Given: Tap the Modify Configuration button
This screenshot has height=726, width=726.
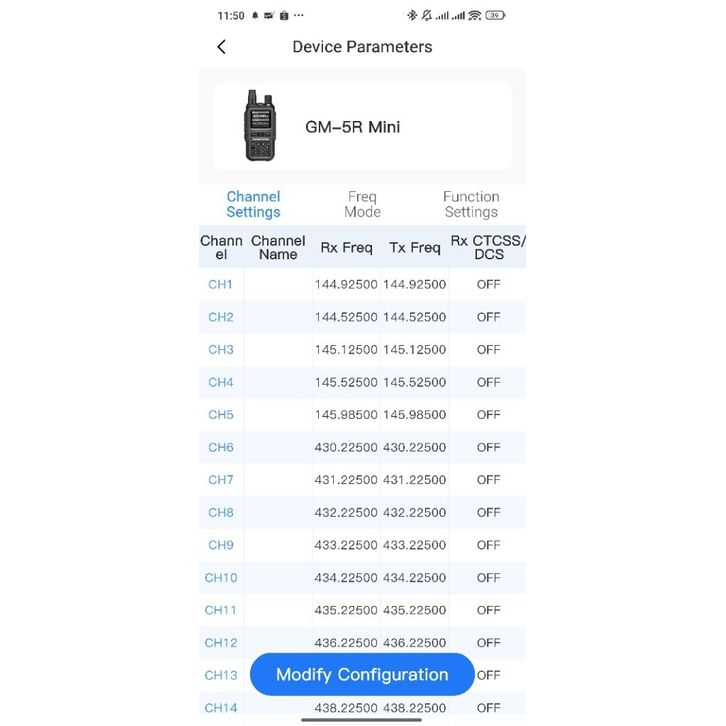Looking at the screenshot, I should click(x=362, y=675).
